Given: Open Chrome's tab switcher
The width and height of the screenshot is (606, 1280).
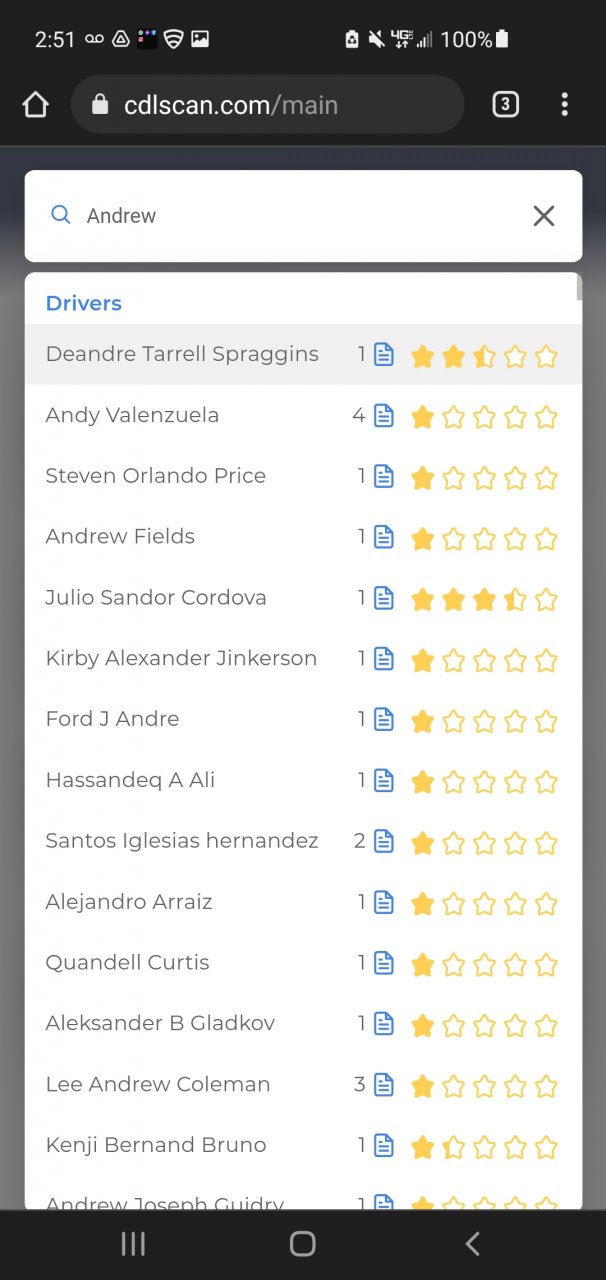Looking at the screenshot, I should click(505, 104).
